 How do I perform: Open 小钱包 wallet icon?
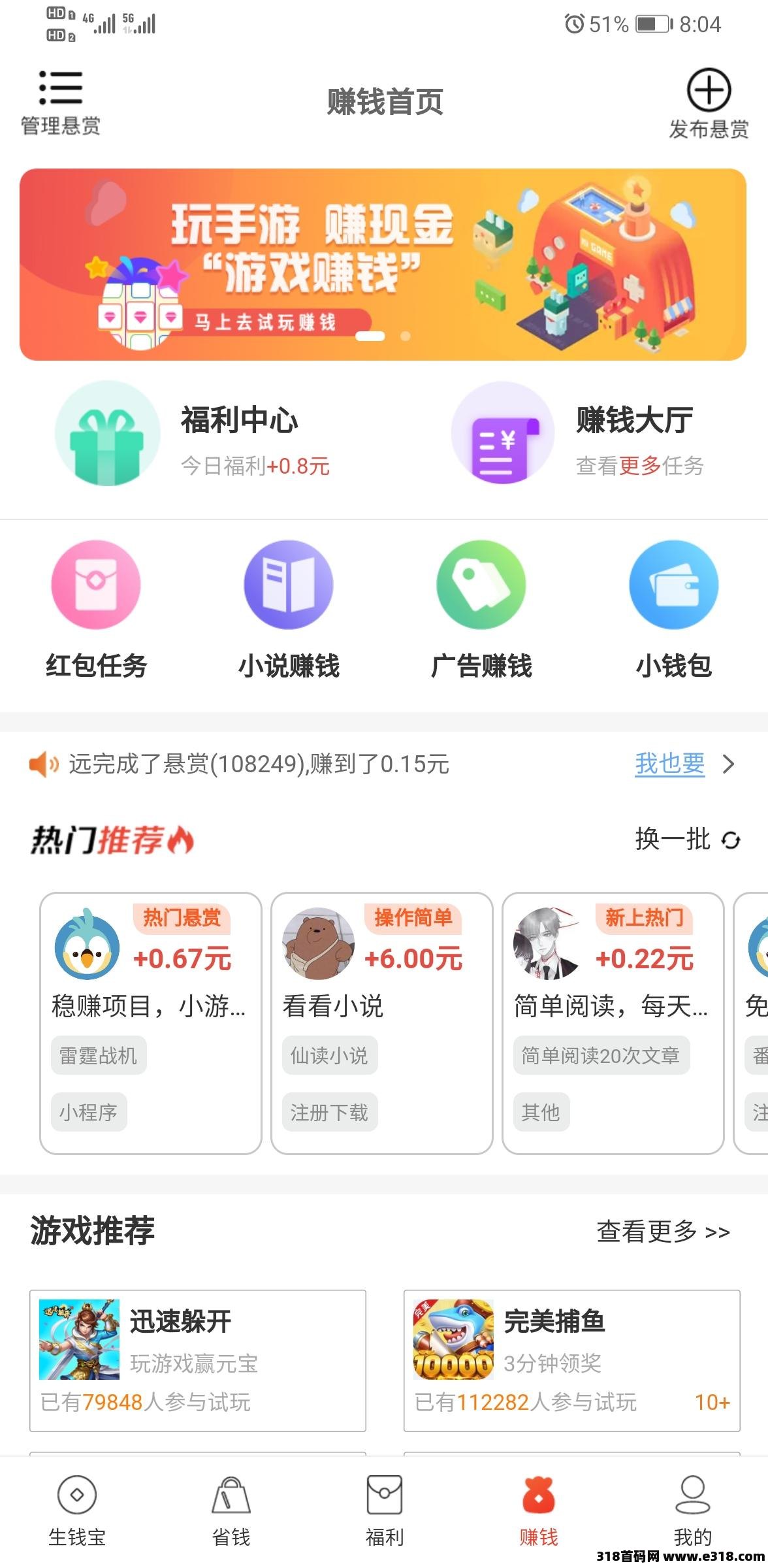click(x=673, y=585)
